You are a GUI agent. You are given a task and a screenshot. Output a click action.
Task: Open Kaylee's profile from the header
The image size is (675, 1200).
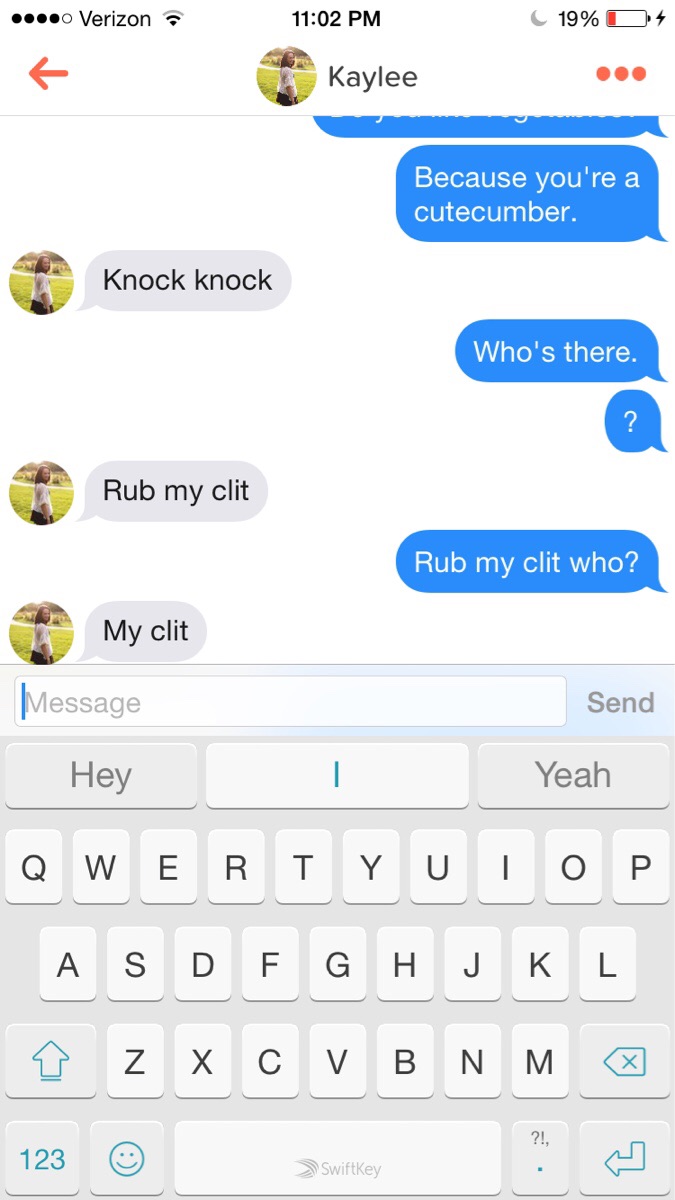[338, 76]
